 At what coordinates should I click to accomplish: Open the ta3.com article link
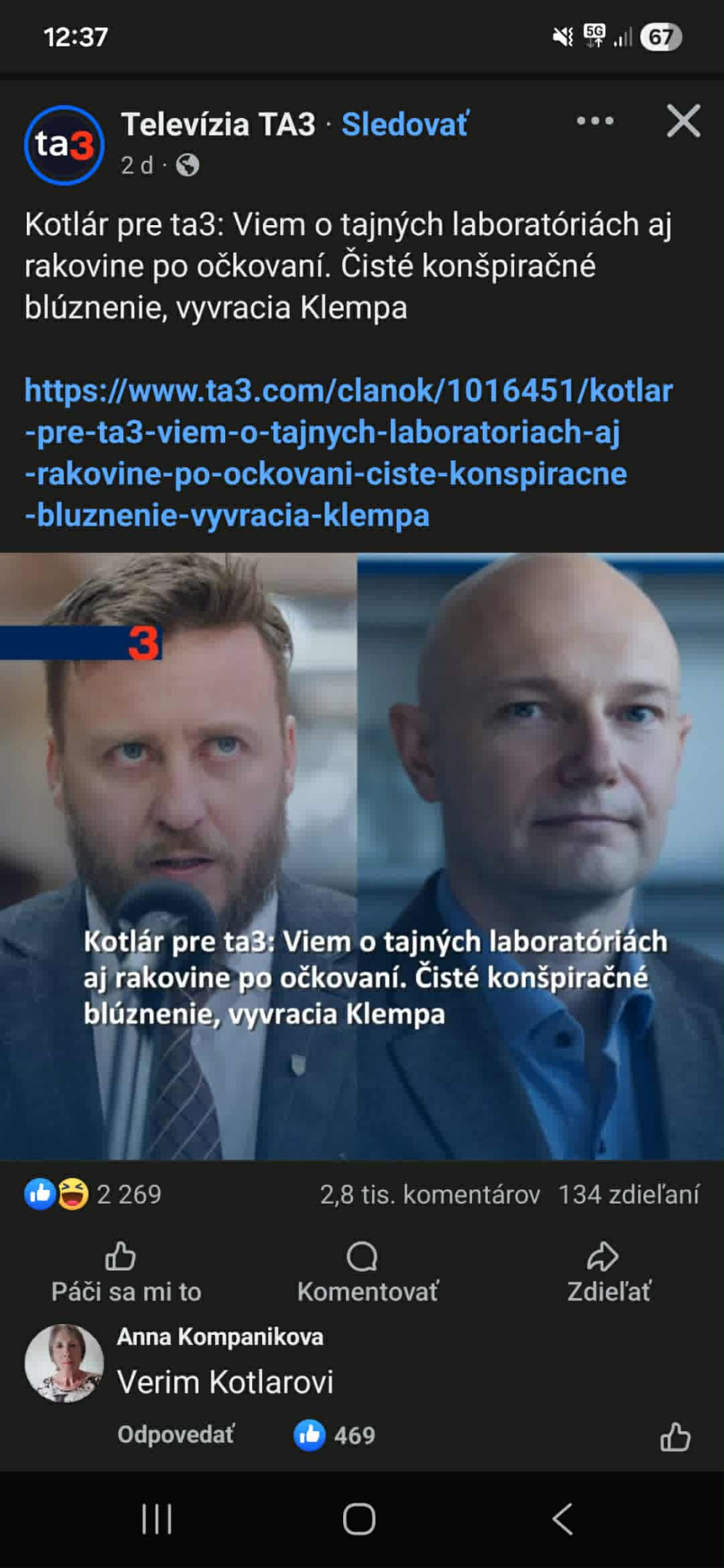click(348, 452)
